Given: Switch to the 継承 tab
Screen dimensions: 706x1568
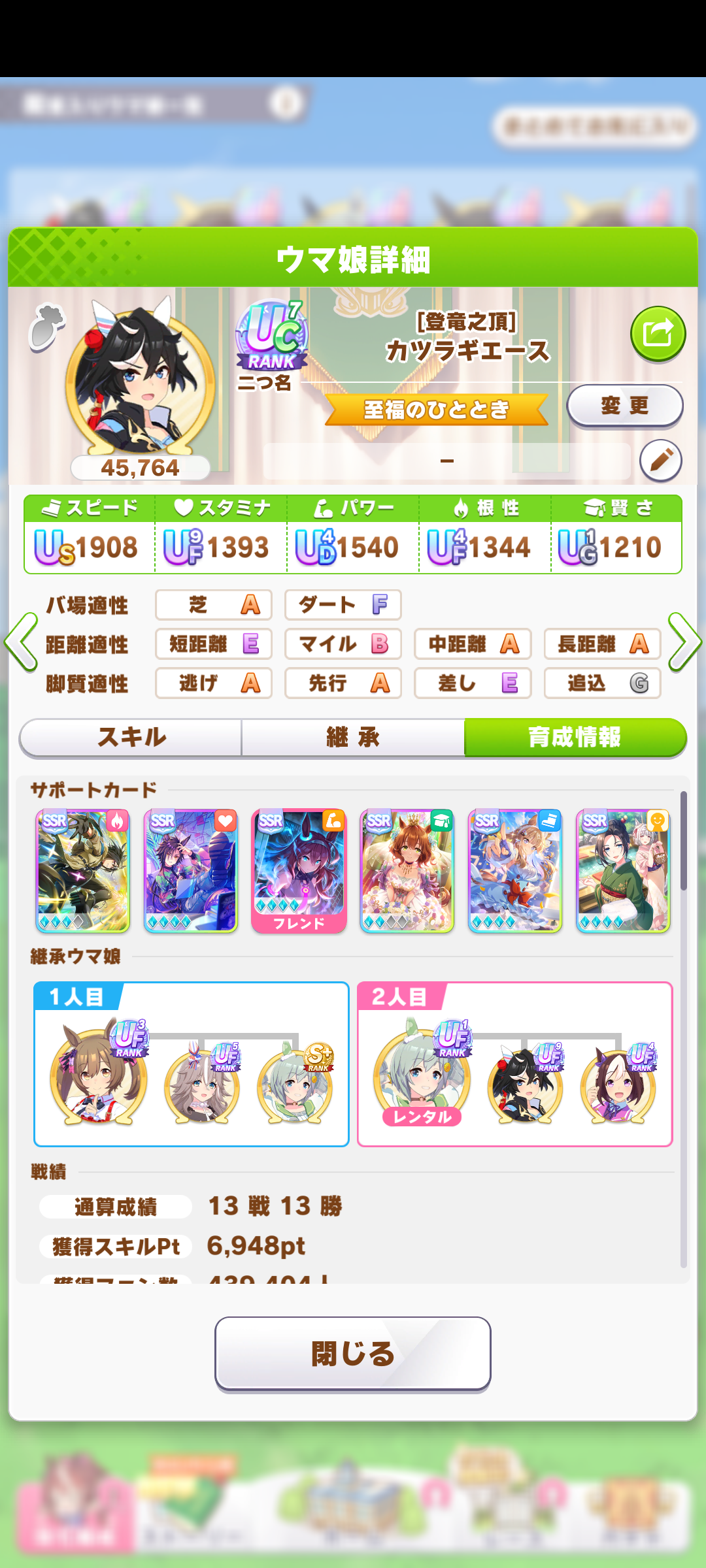Looking at the screenshot, I should [353, 738].
